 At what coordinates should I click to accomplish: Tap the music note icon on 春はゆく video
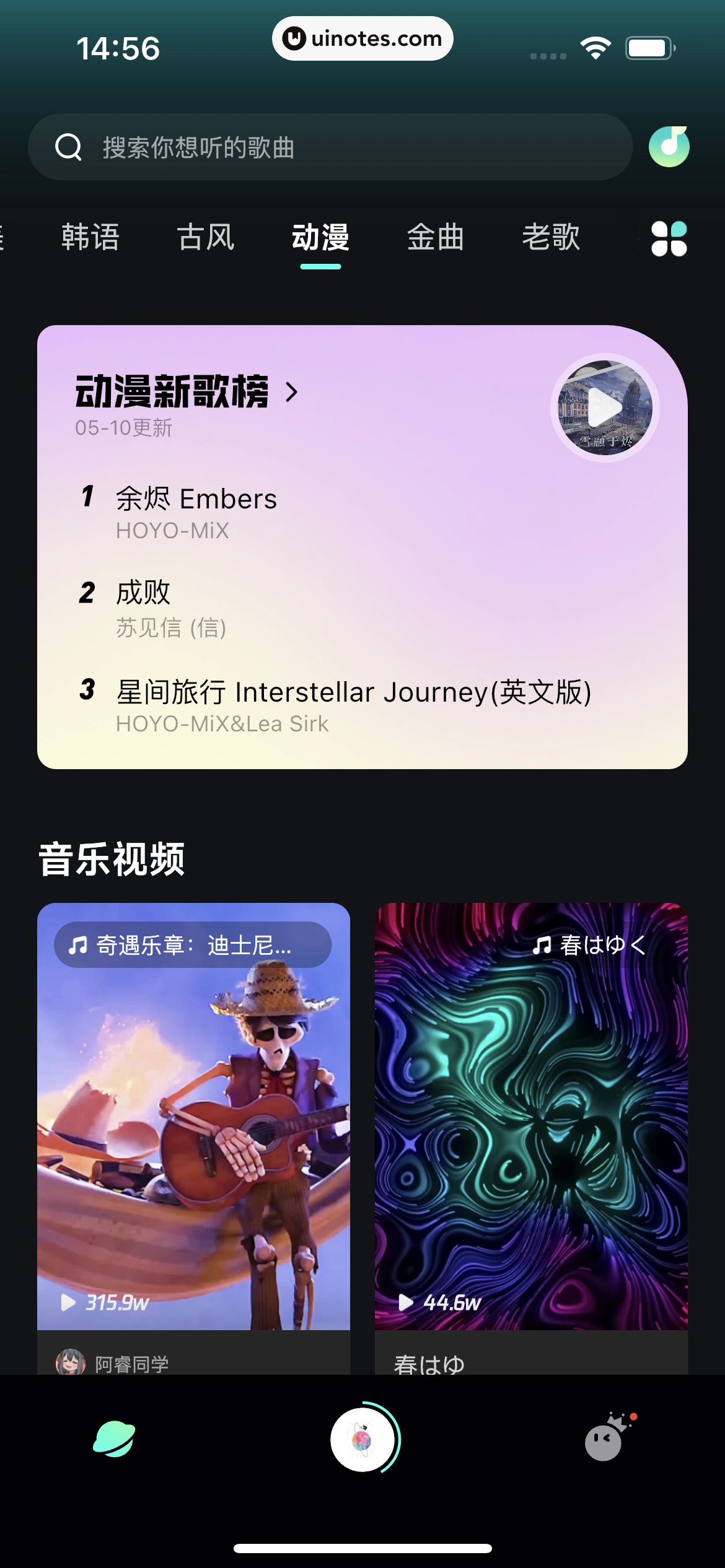[542, 946]
